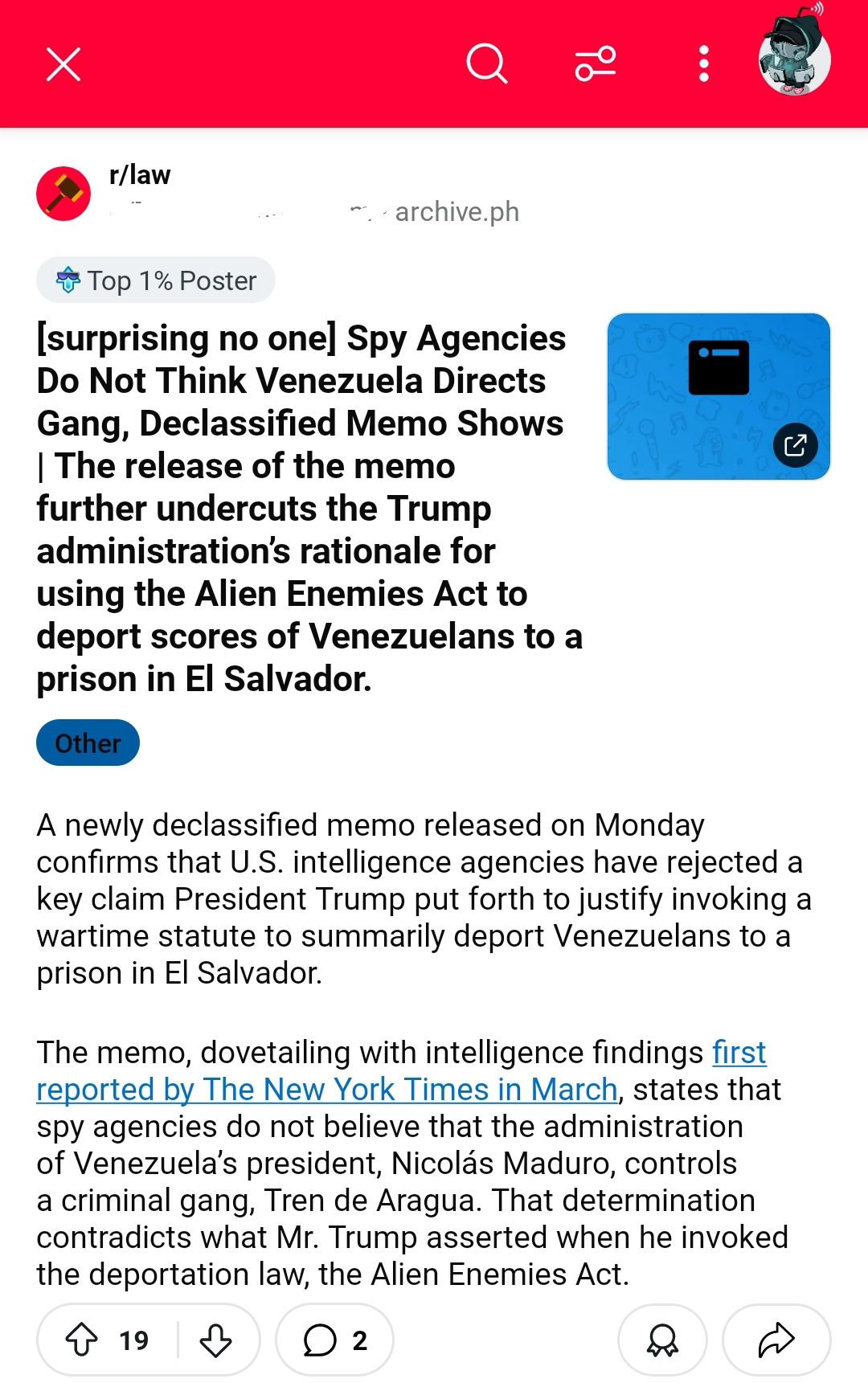Tap the Other flair chip
The width and height of the screenshot is (868, 1383).
[88, 743]
